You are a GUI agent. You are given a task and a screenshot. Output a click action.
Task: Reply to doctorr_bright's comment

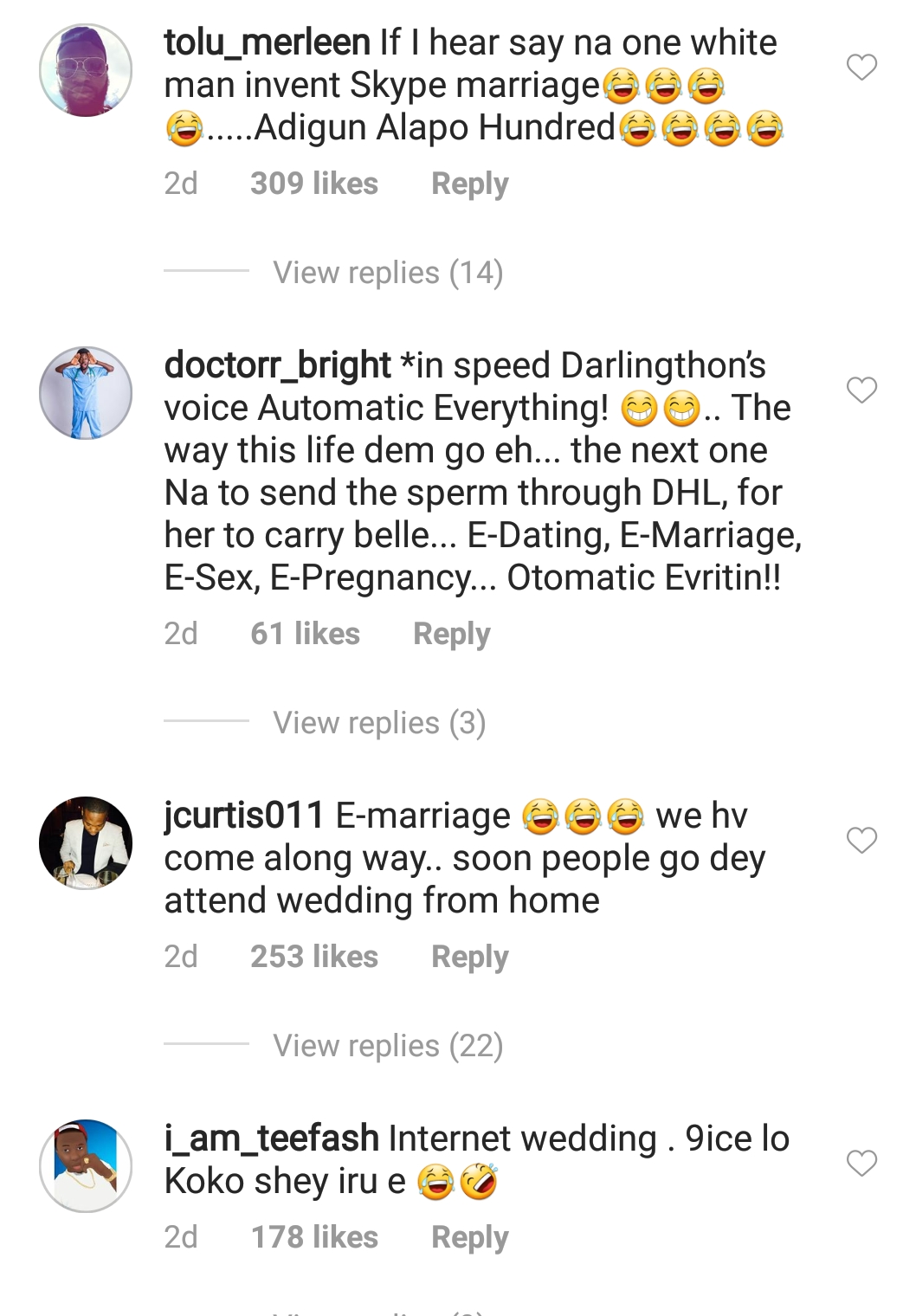pos(451,634)
